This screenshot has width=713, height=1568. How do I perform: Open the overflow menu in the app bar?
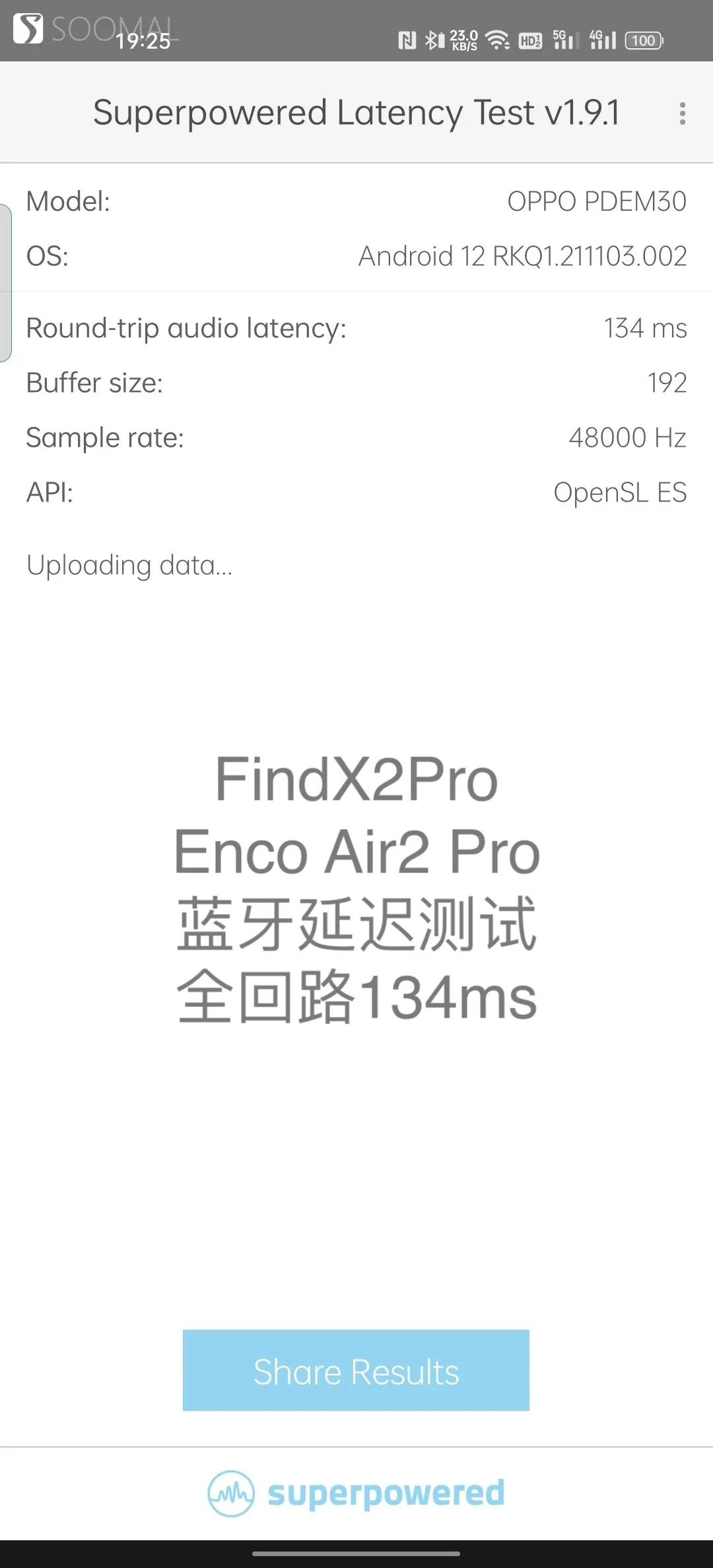click(682, 113)
